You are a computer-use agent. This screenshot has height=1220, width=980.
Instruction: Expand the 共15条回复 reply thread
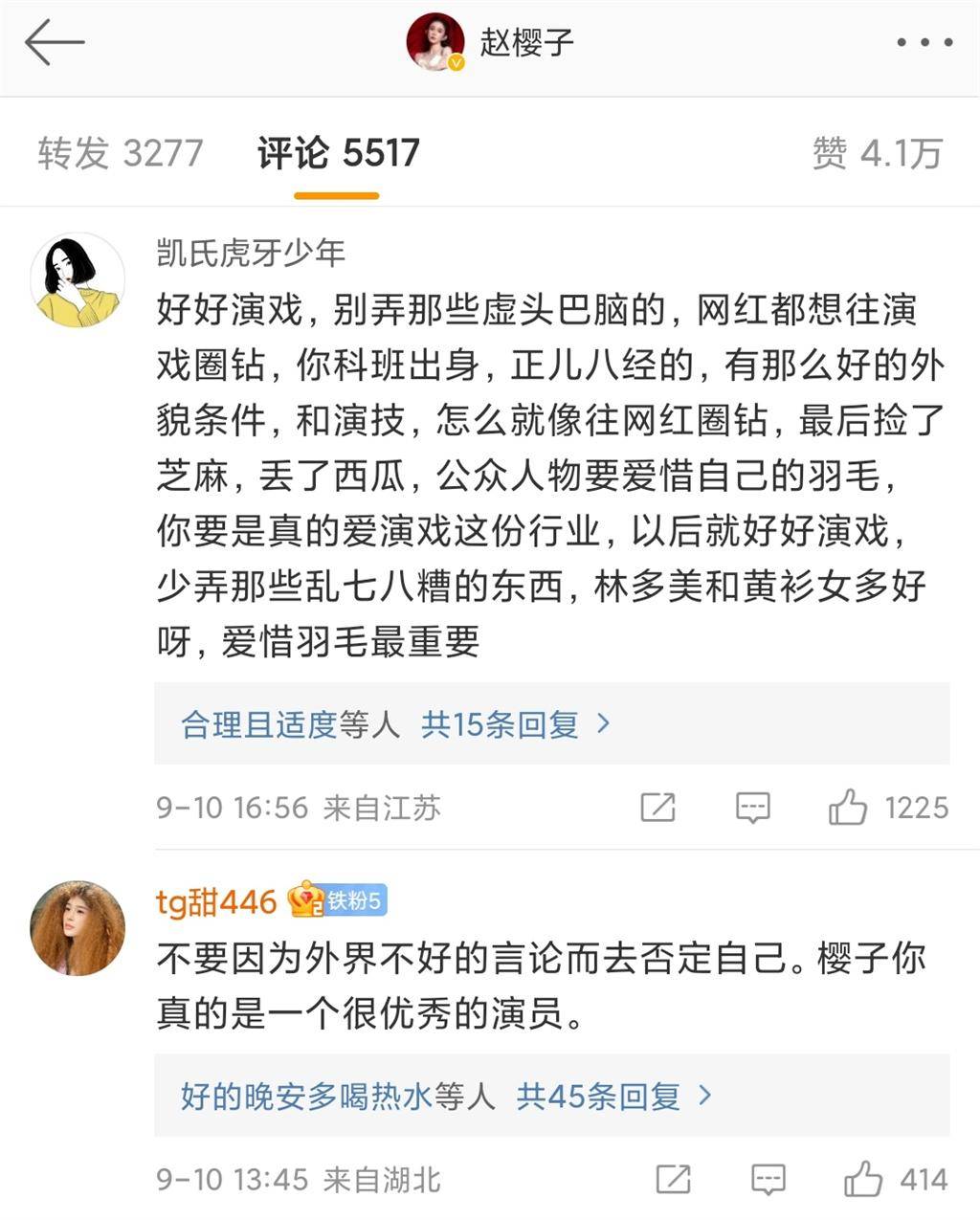pos(515,724)
